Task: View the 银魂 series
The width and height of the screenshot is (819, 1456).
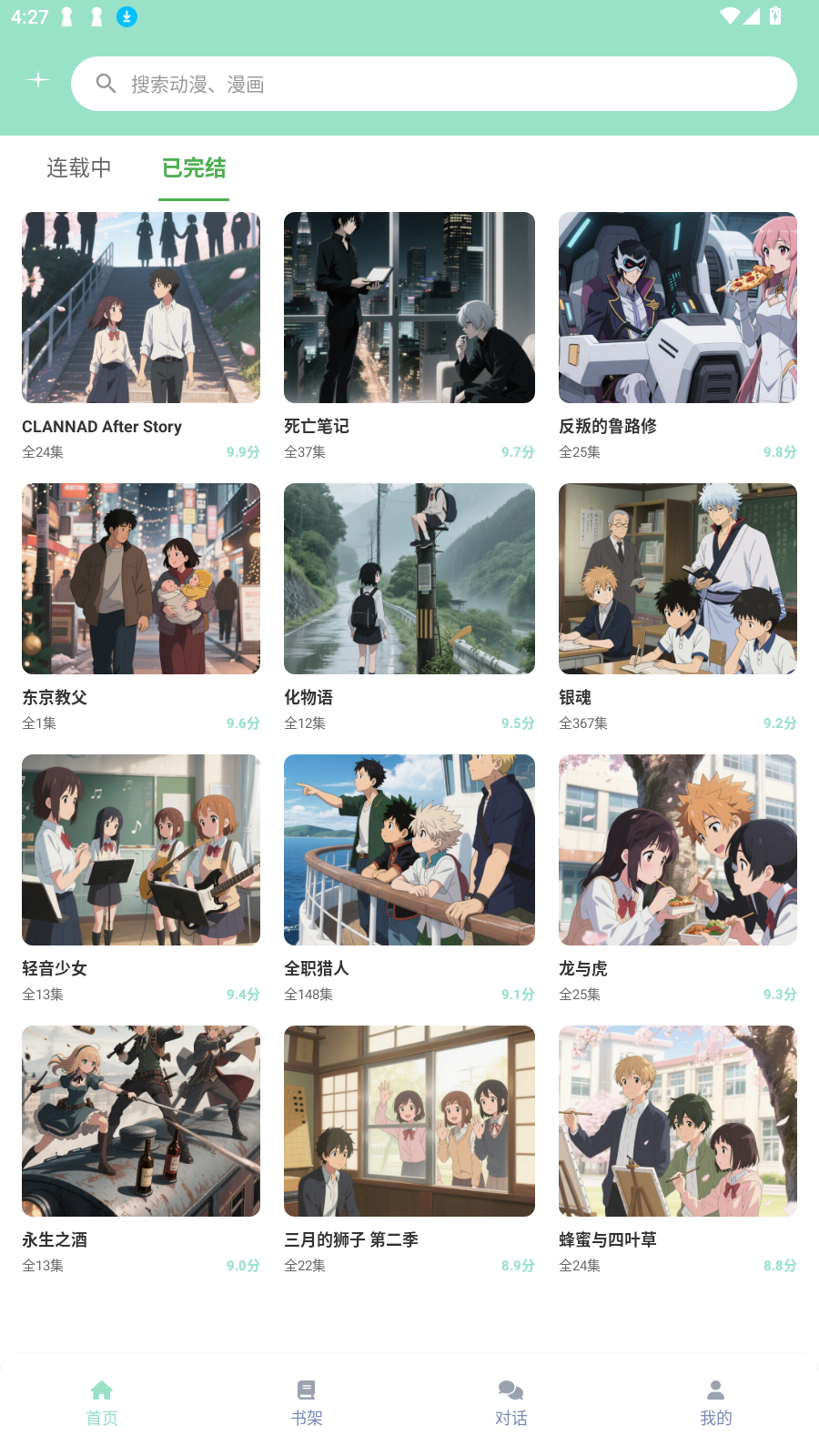Action: click(677, 580)
